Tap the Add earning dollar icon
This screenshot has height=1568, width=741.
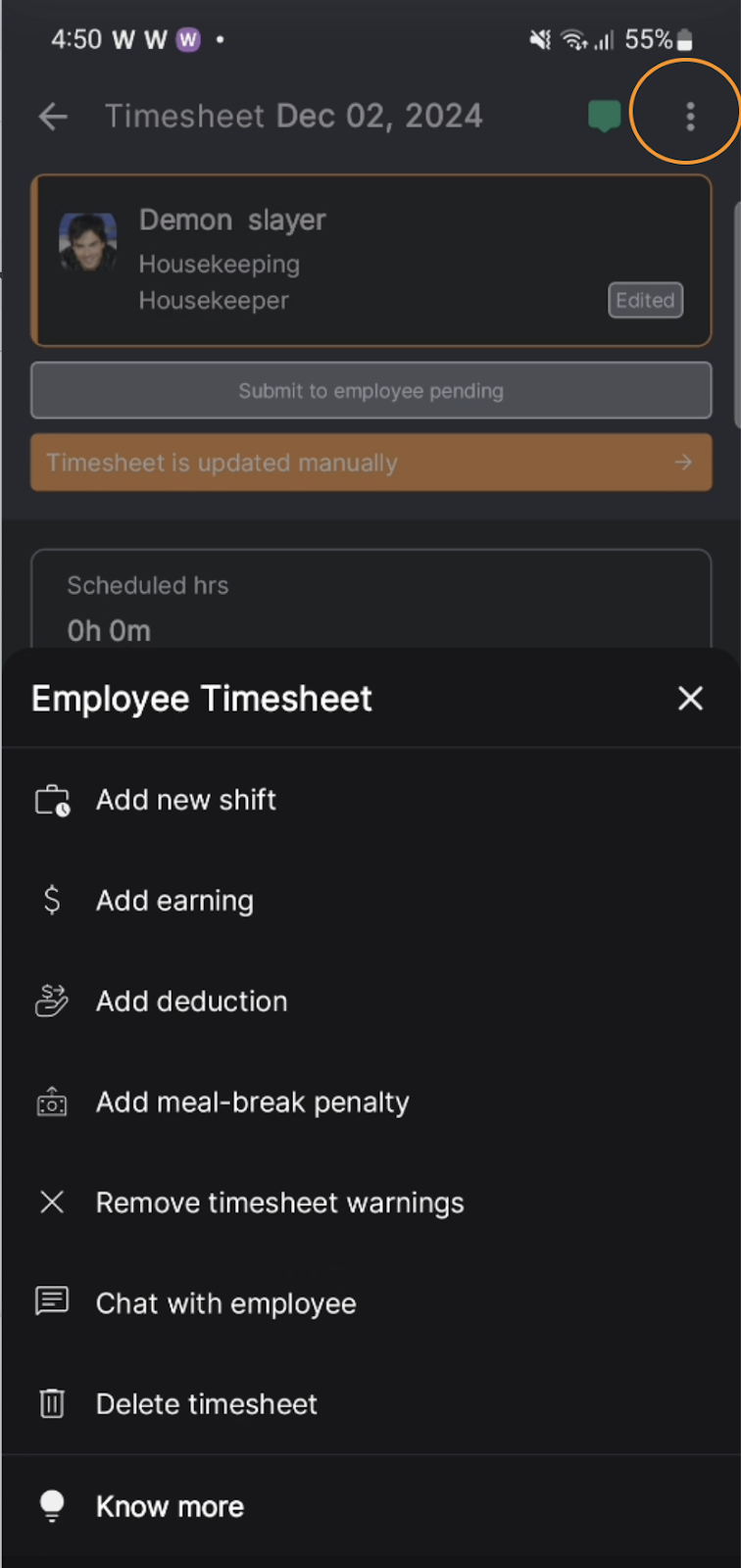51,901
